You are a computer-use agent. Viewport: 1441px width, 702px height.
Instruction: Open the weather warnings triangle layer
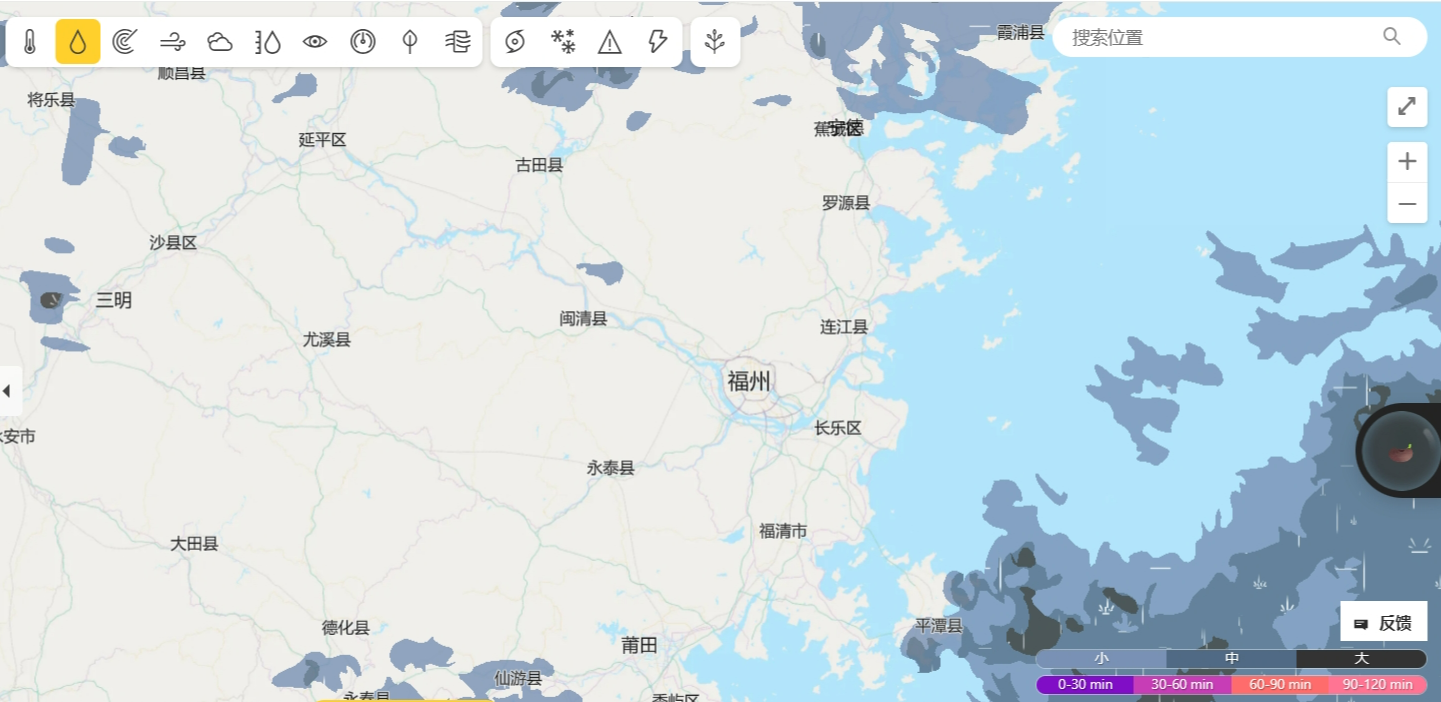tap(610, 42)
